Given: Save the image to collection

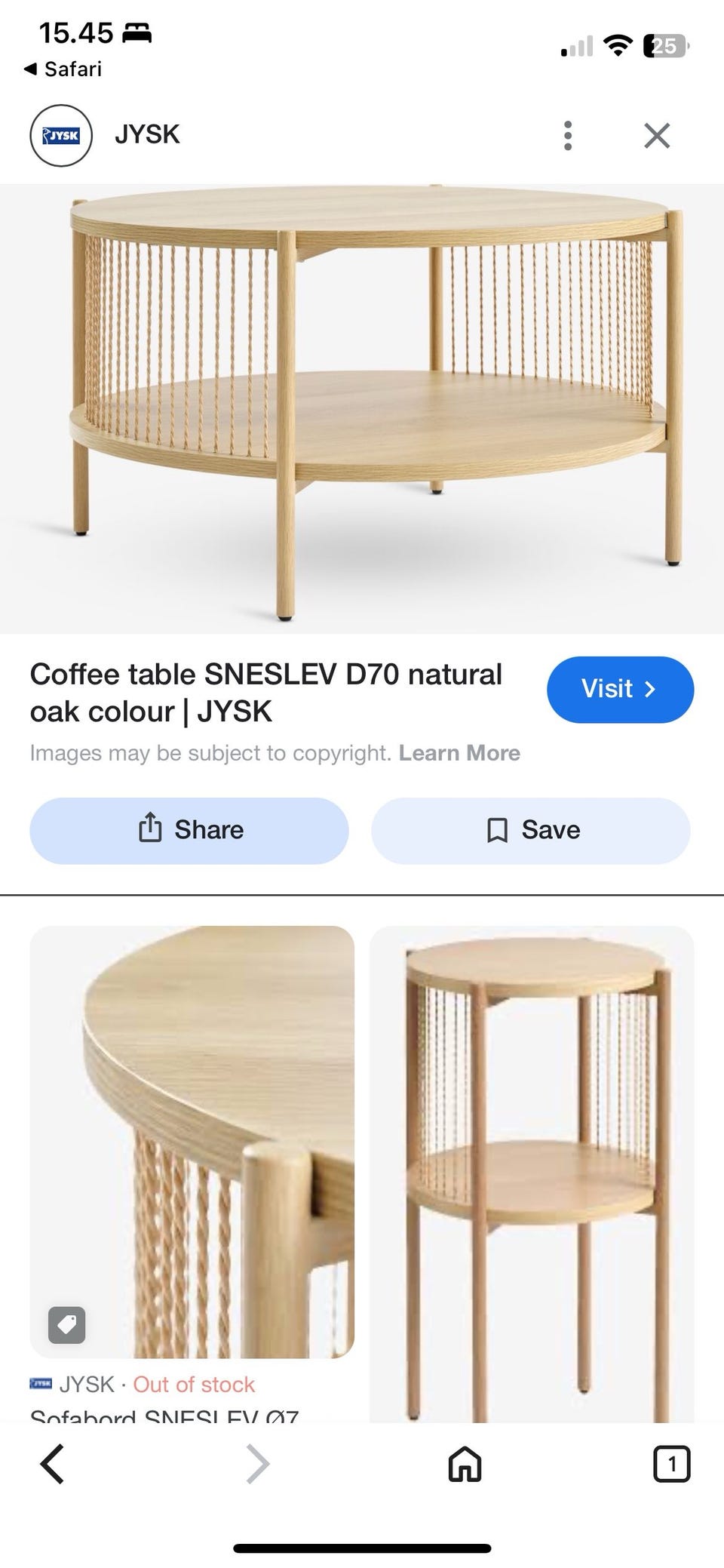Looking at the screenshot, I should coord(530,830).
